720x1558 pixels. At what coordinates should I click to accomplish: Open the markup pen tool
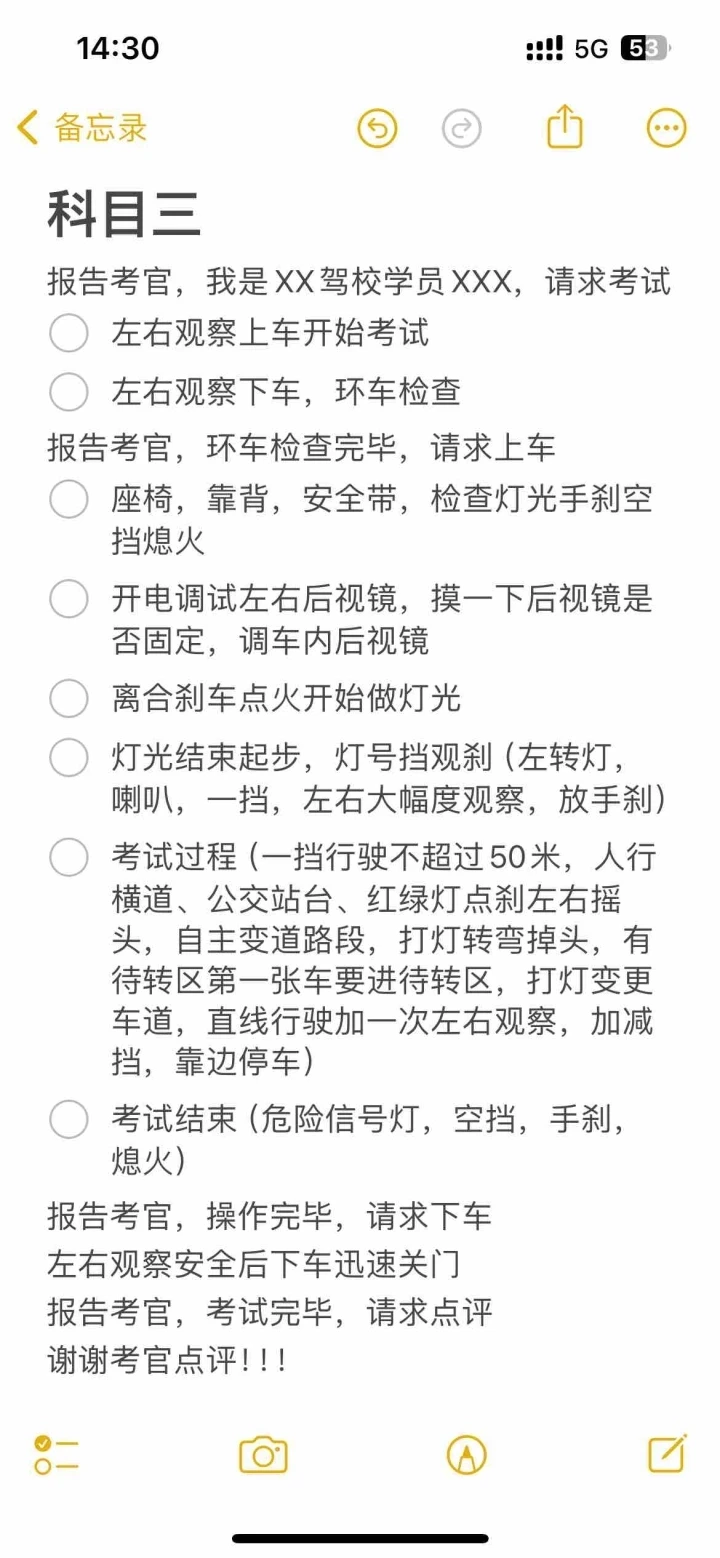(466, 1455)
